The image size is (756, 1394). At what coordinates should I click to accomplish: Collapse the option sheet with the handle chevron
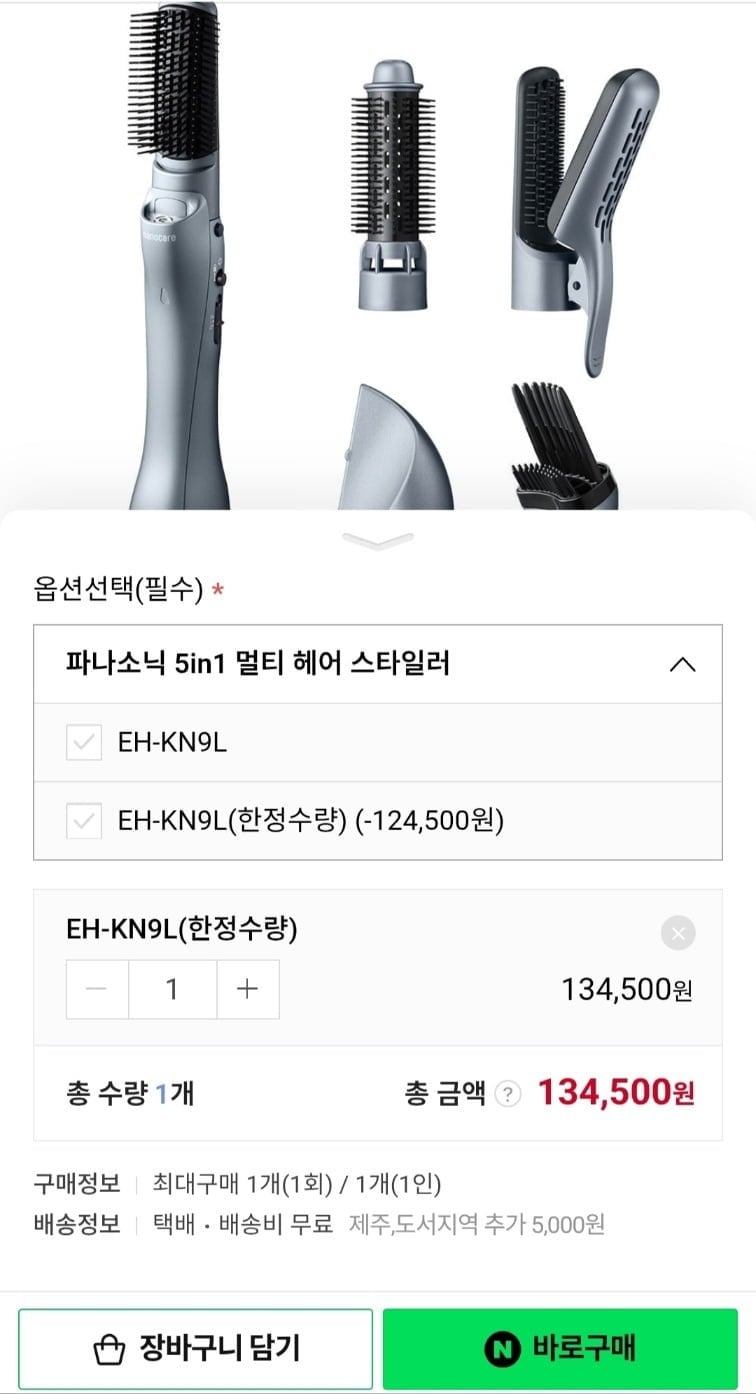[377, 541]
